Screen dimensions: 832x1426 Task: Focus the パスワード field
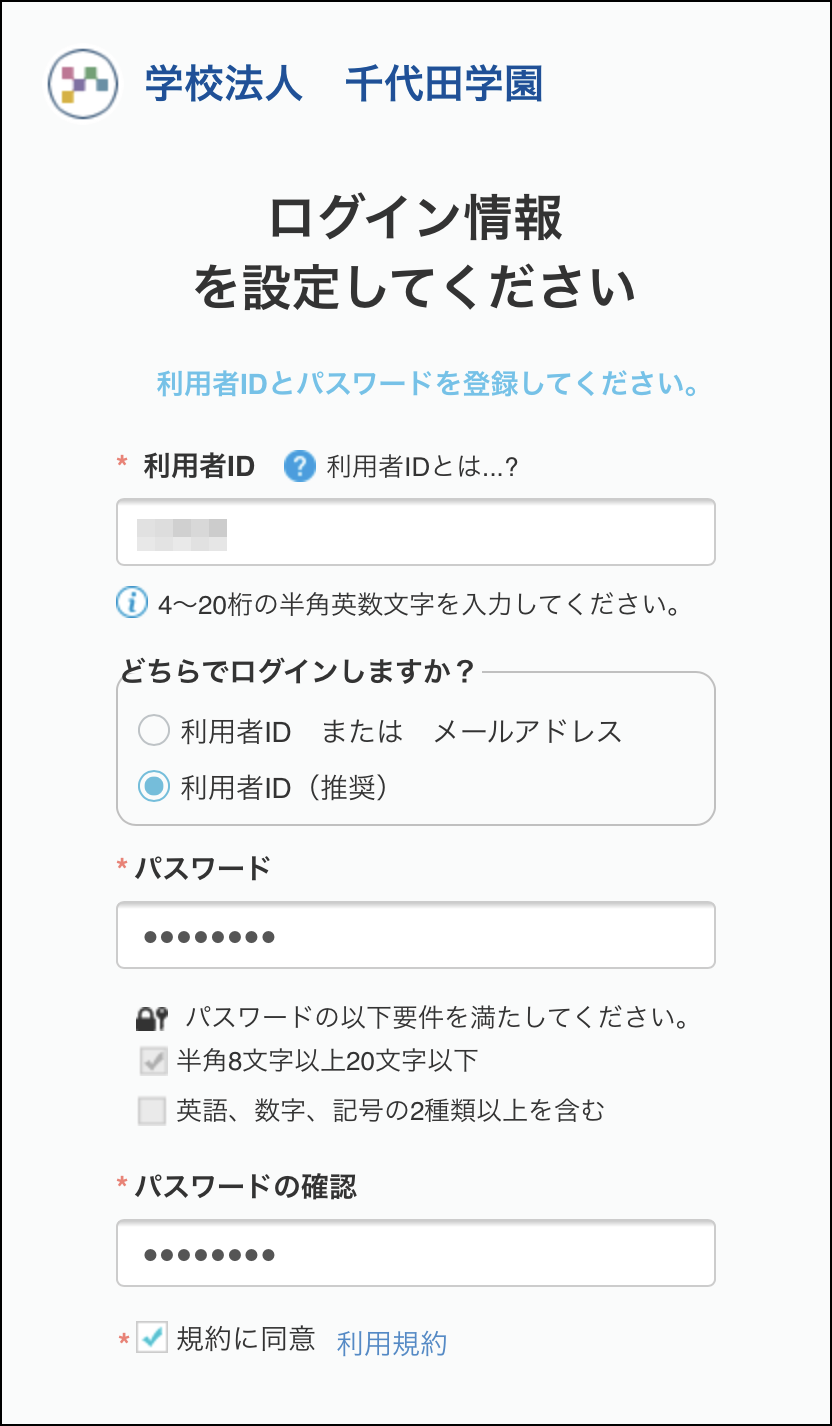(416, 935)
